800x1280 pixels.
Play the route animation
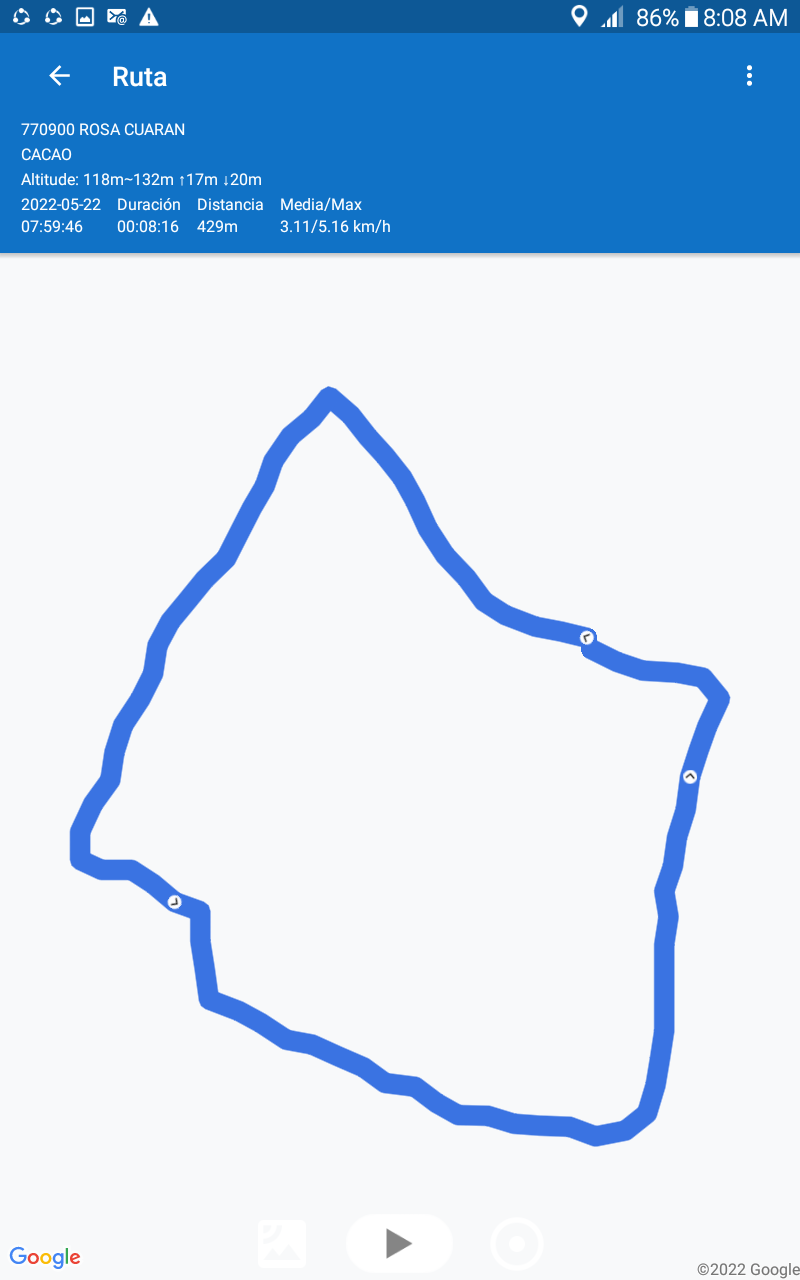coord(399,1243)
